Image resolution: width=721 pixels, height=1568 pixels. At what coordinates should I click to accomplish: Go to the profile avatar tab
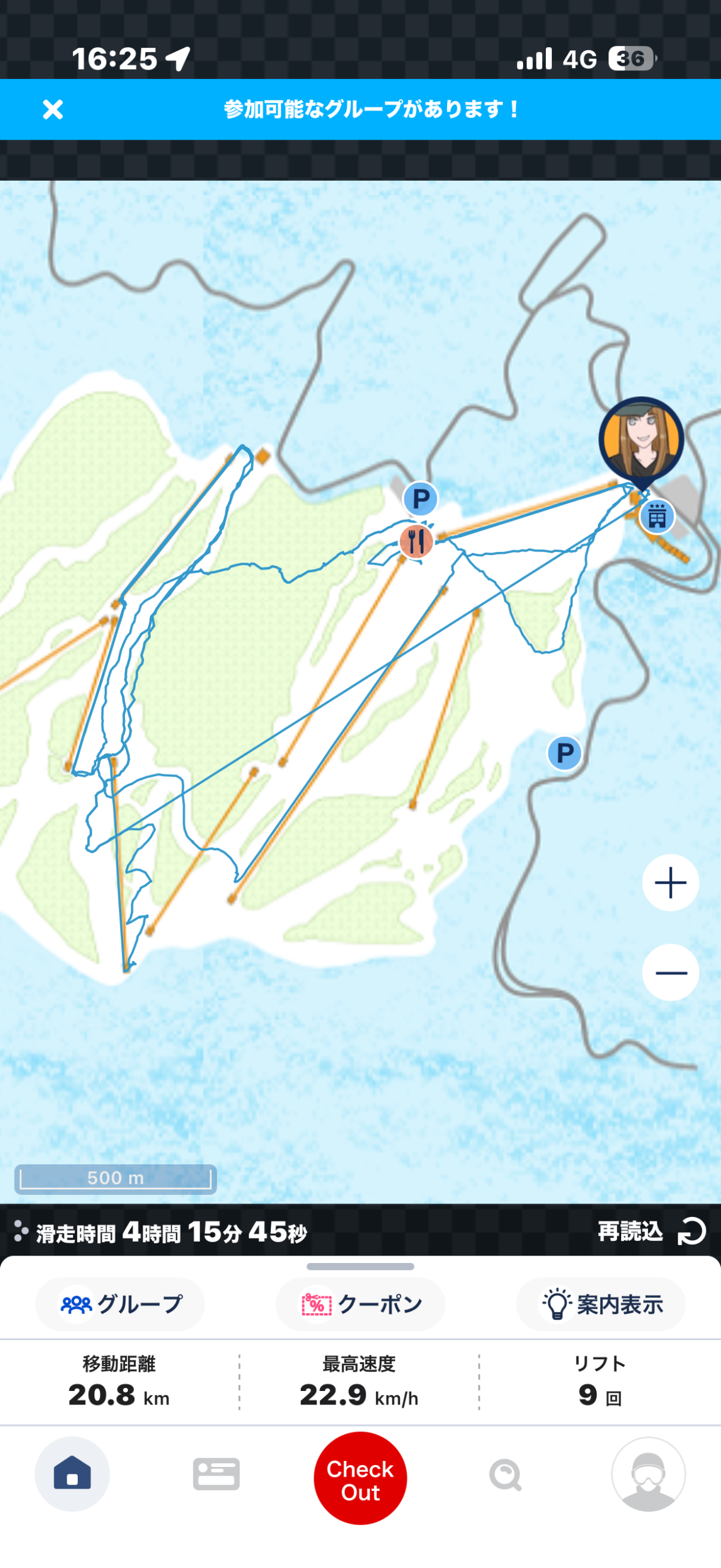(x=648, y=1473)
